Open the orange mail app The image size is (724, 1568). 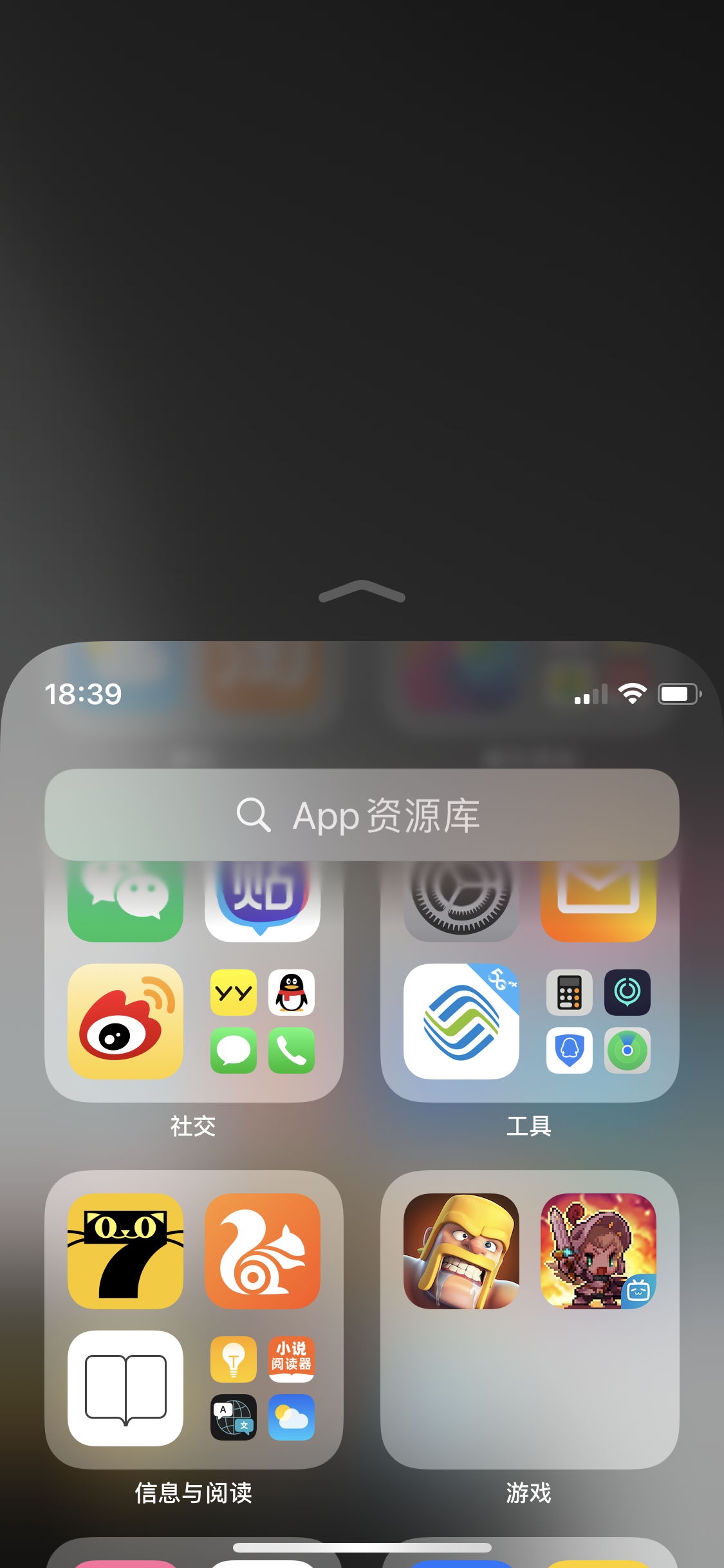[x=599, y=901]
